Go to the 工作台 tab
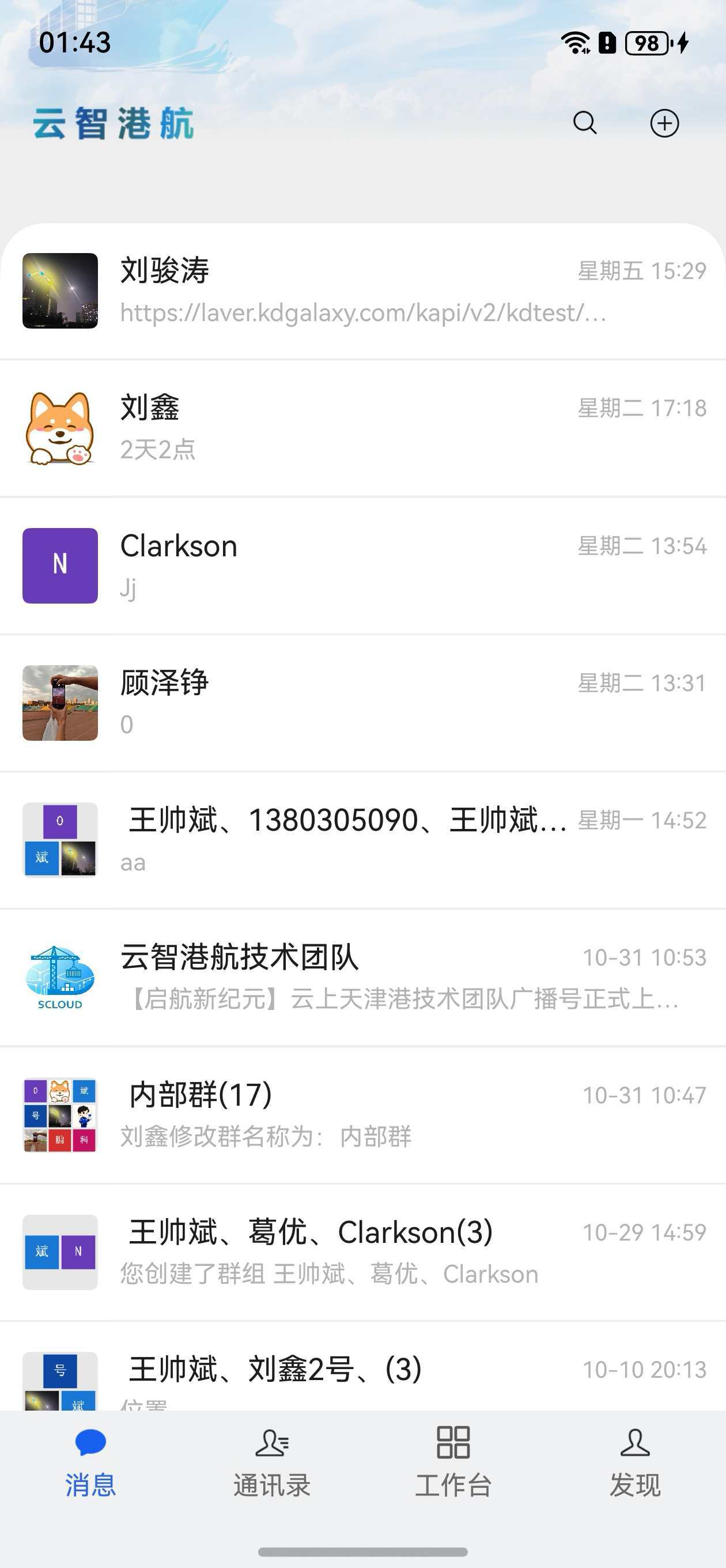The height and width of the screenshot is (1568, 726). coord(453,1462)
